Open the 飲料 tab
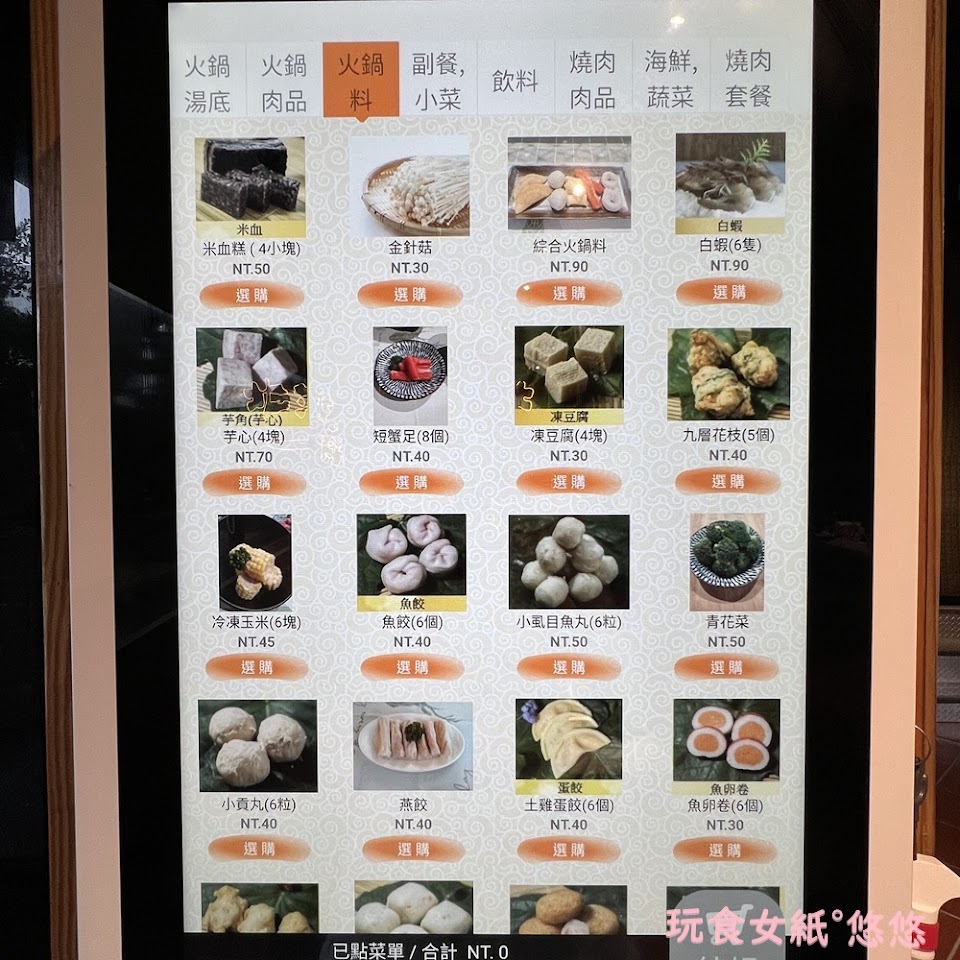This screenshot has height=960, width=960. [516, 80]
